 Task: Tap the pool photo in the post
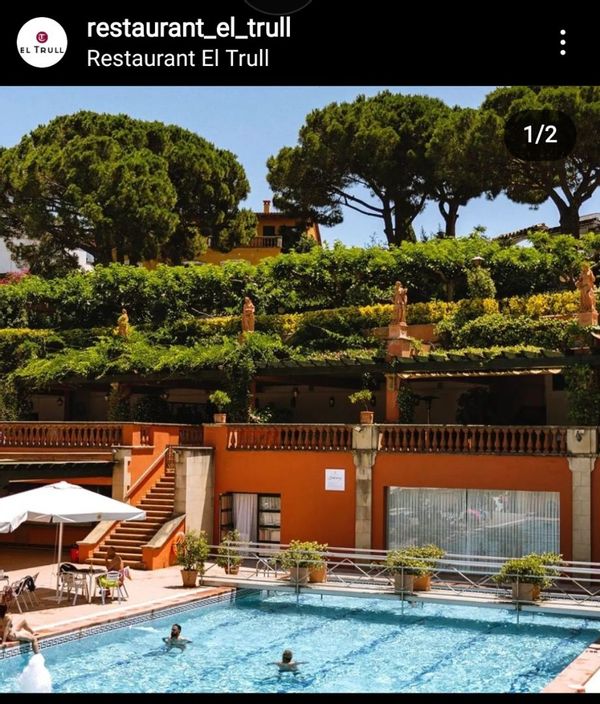click(x=300, y=400)
